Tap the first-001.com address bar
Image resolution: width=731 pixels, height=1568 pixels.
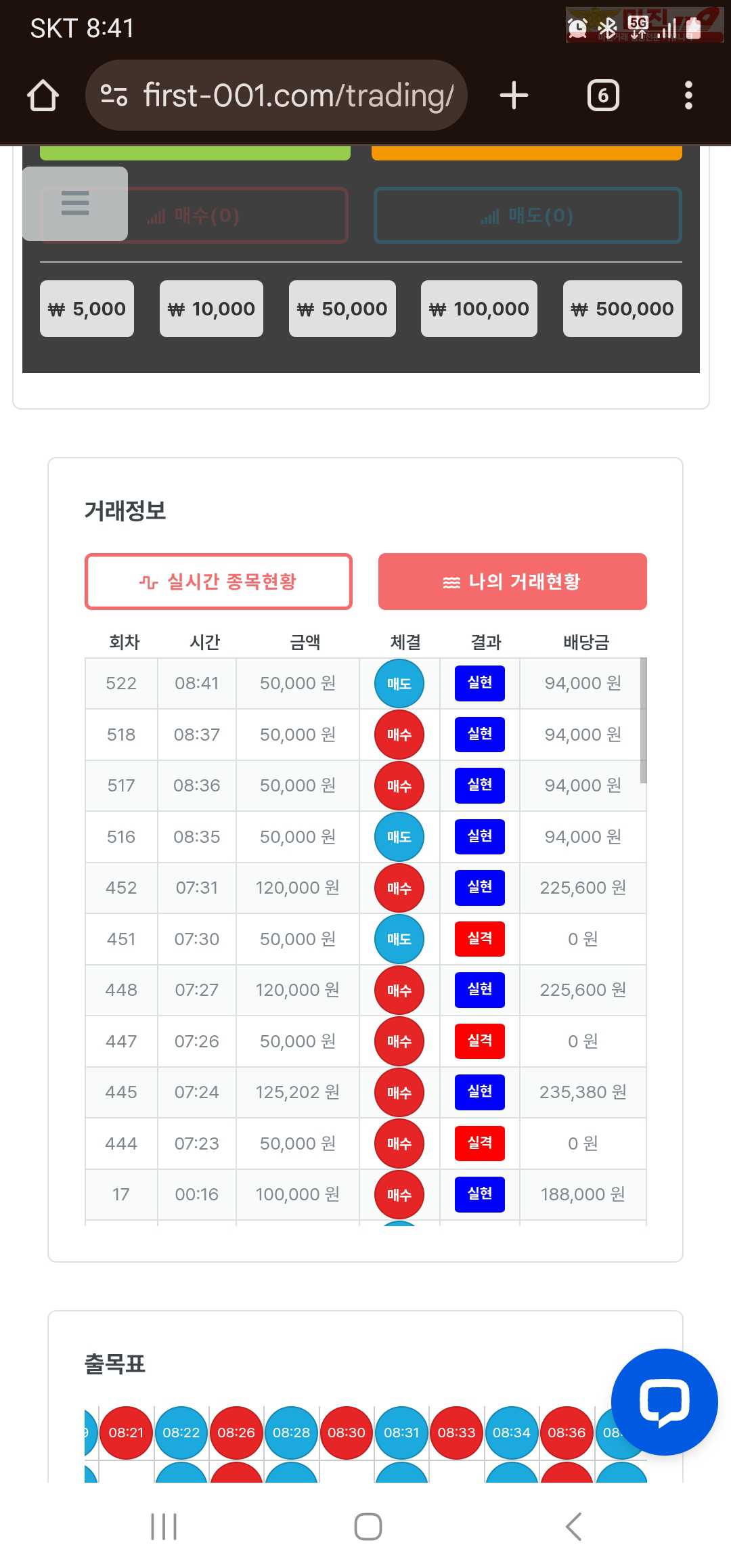pos(276,95)
